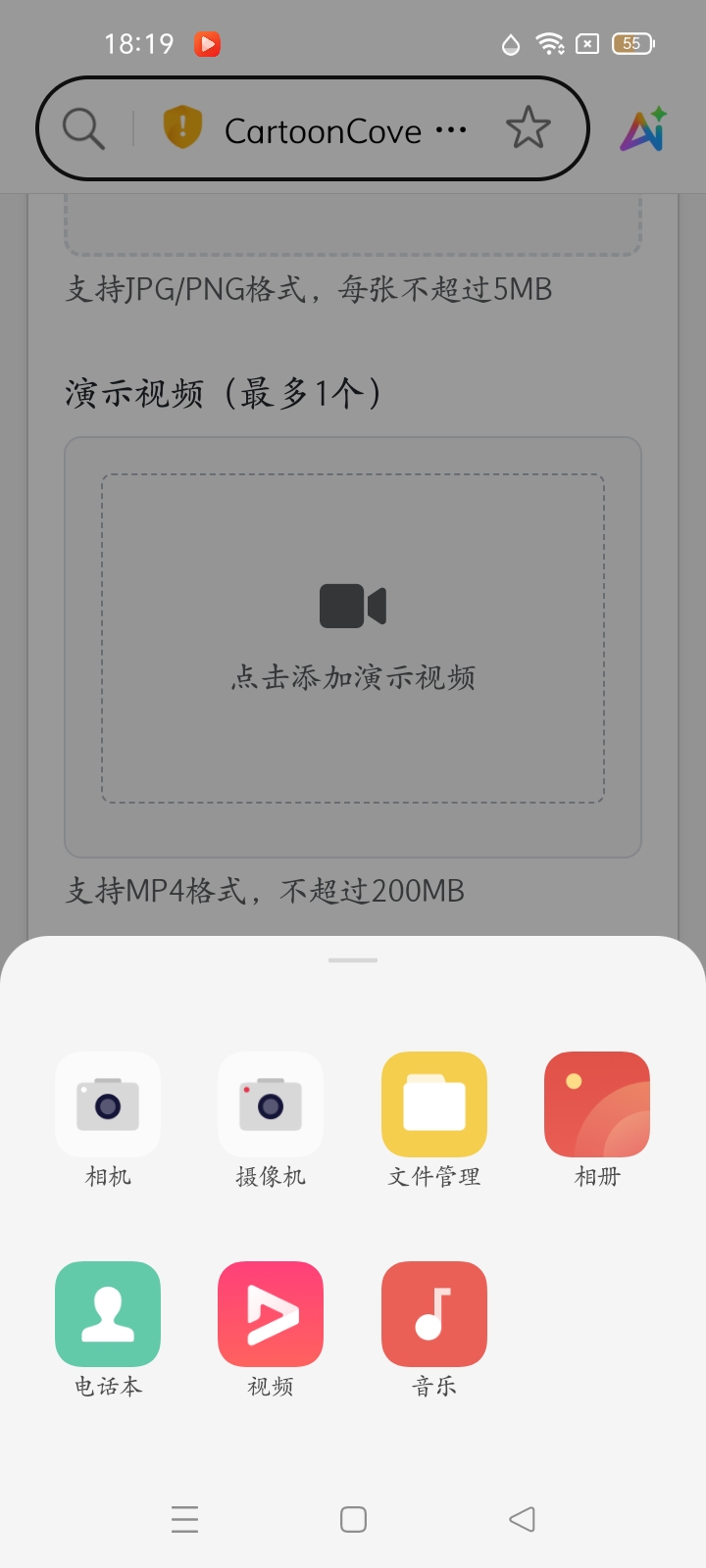Choose 相机 from the picker sheet

108,1104
